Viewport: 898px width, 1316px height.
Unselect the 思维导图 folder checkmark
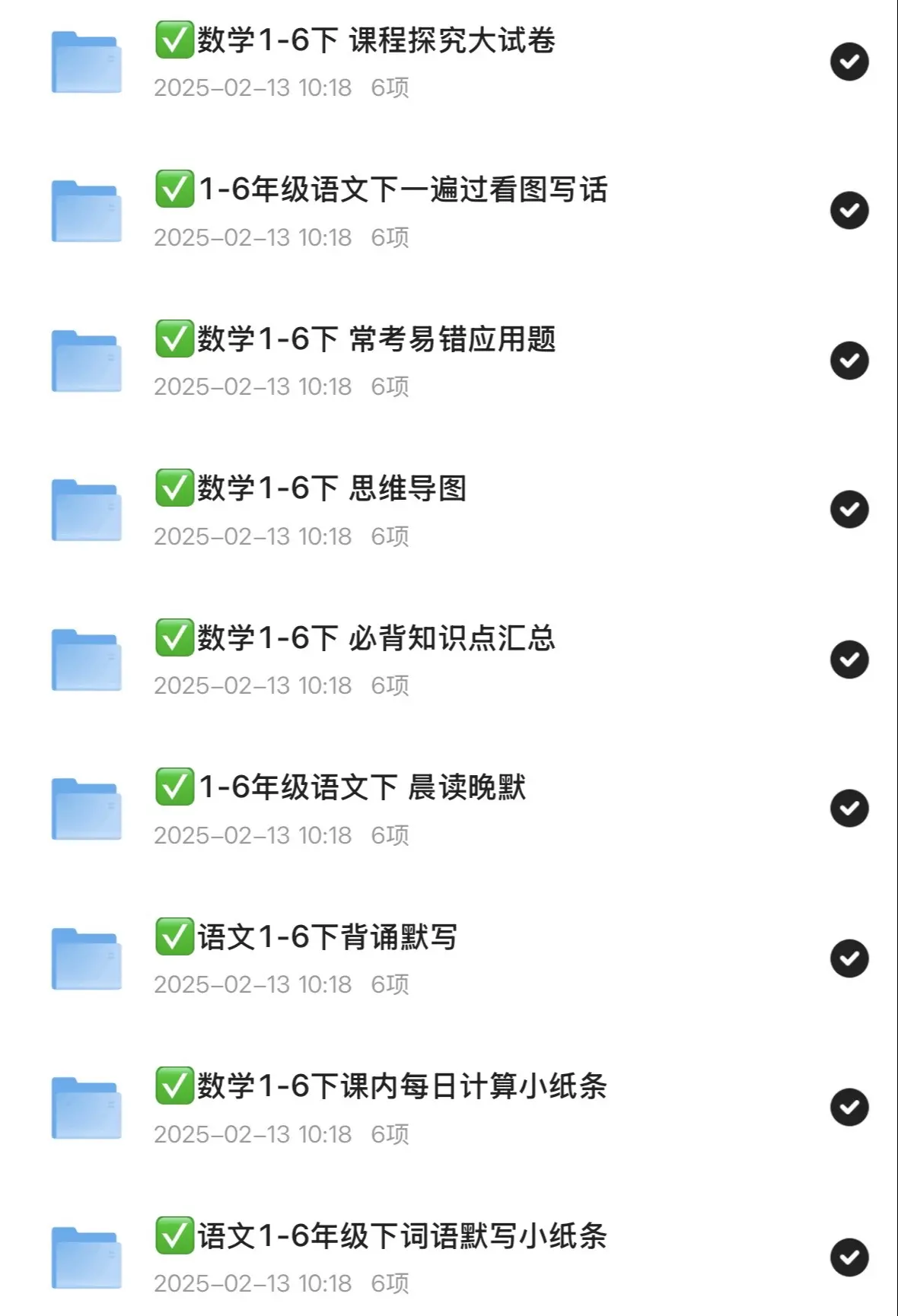point(849,510)
